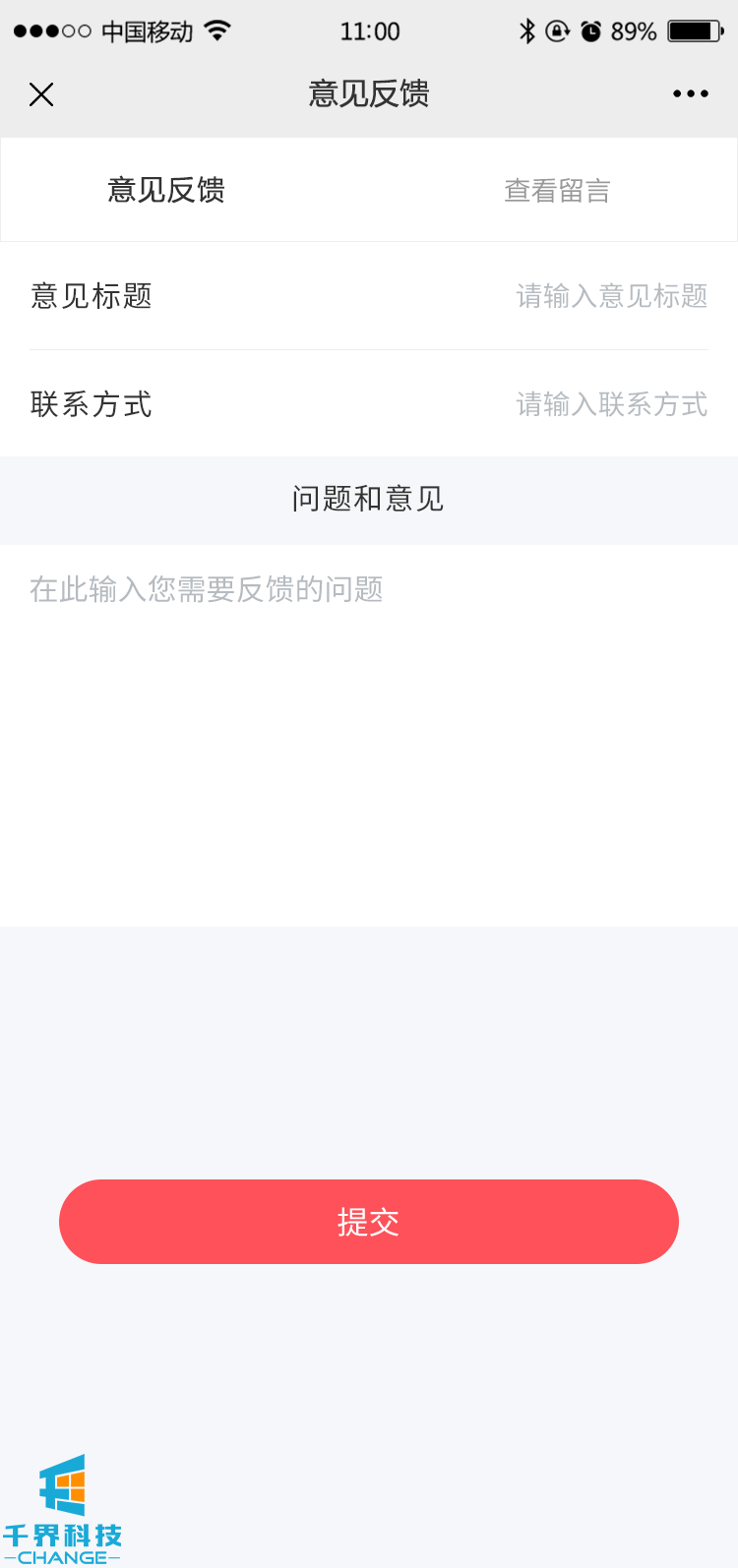Close the 意见反馈 page
The height and width of the screenshot is (1568, 738).
[x=41, y=94]
